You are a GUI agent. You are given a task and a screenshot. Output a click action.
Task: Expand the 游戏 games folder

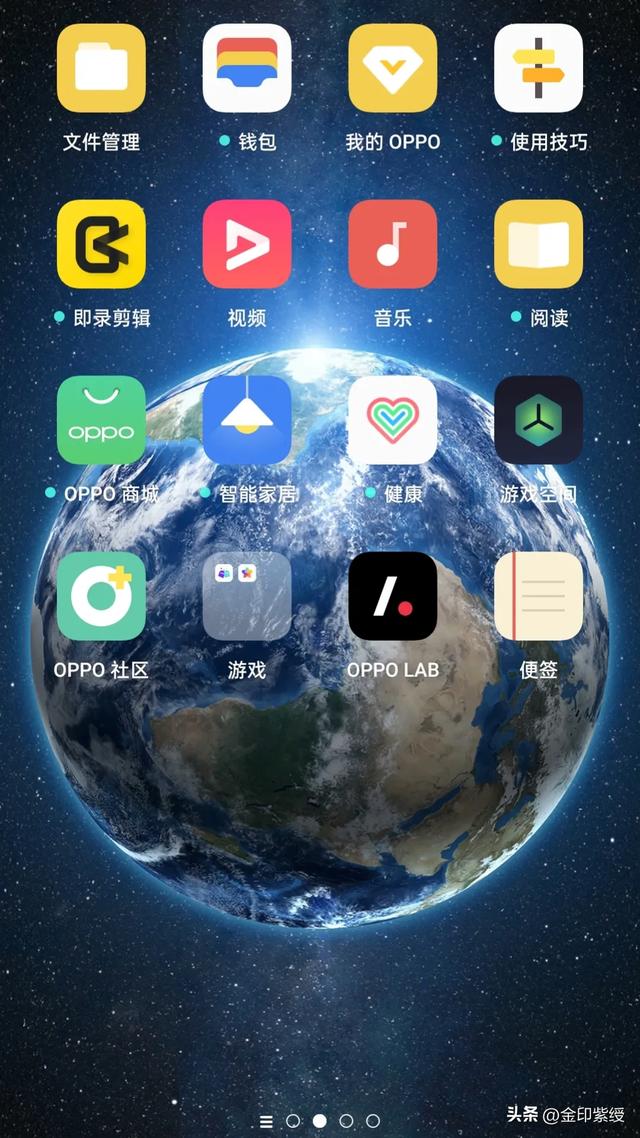click(x=247, y=596)
